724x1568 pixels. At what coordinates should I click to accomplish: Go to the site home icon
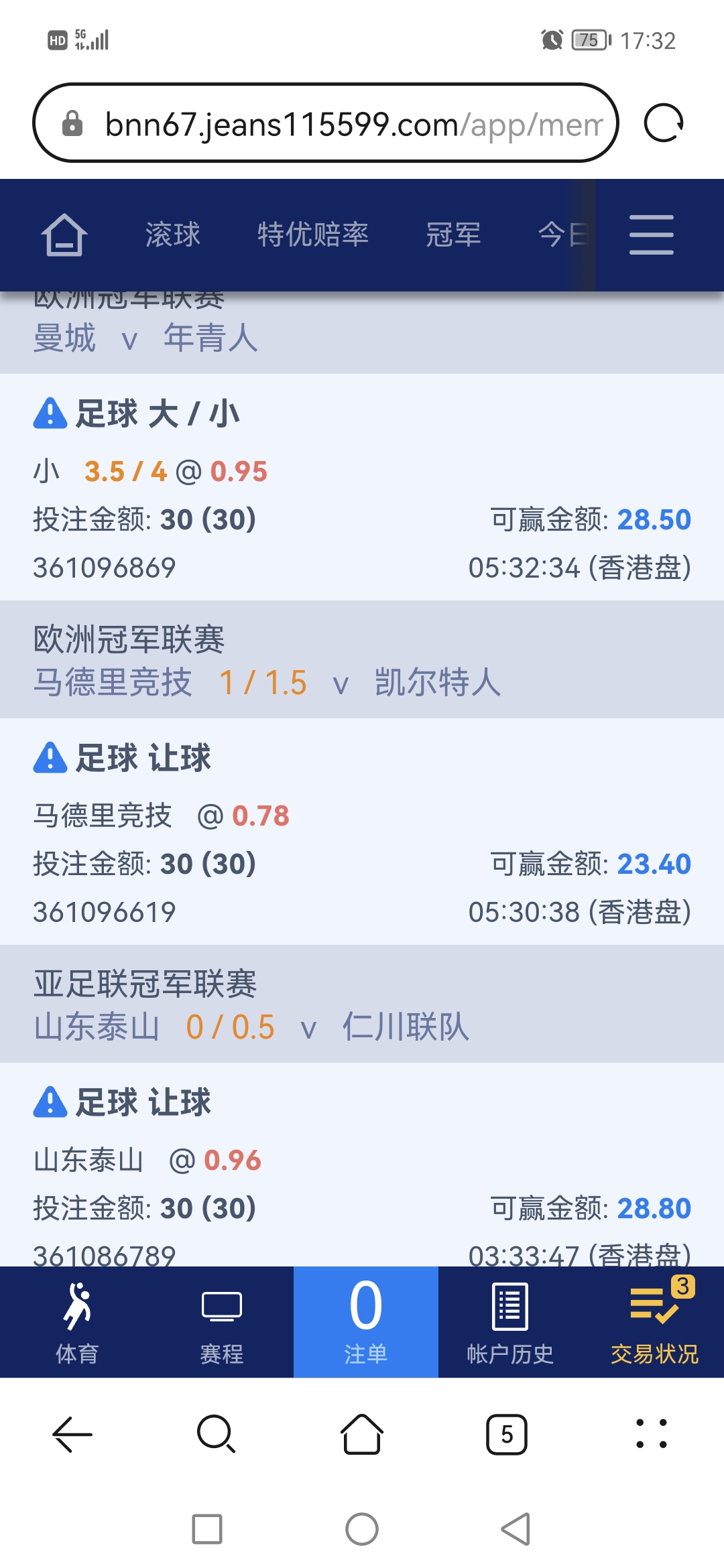click(x=64, y=235)
